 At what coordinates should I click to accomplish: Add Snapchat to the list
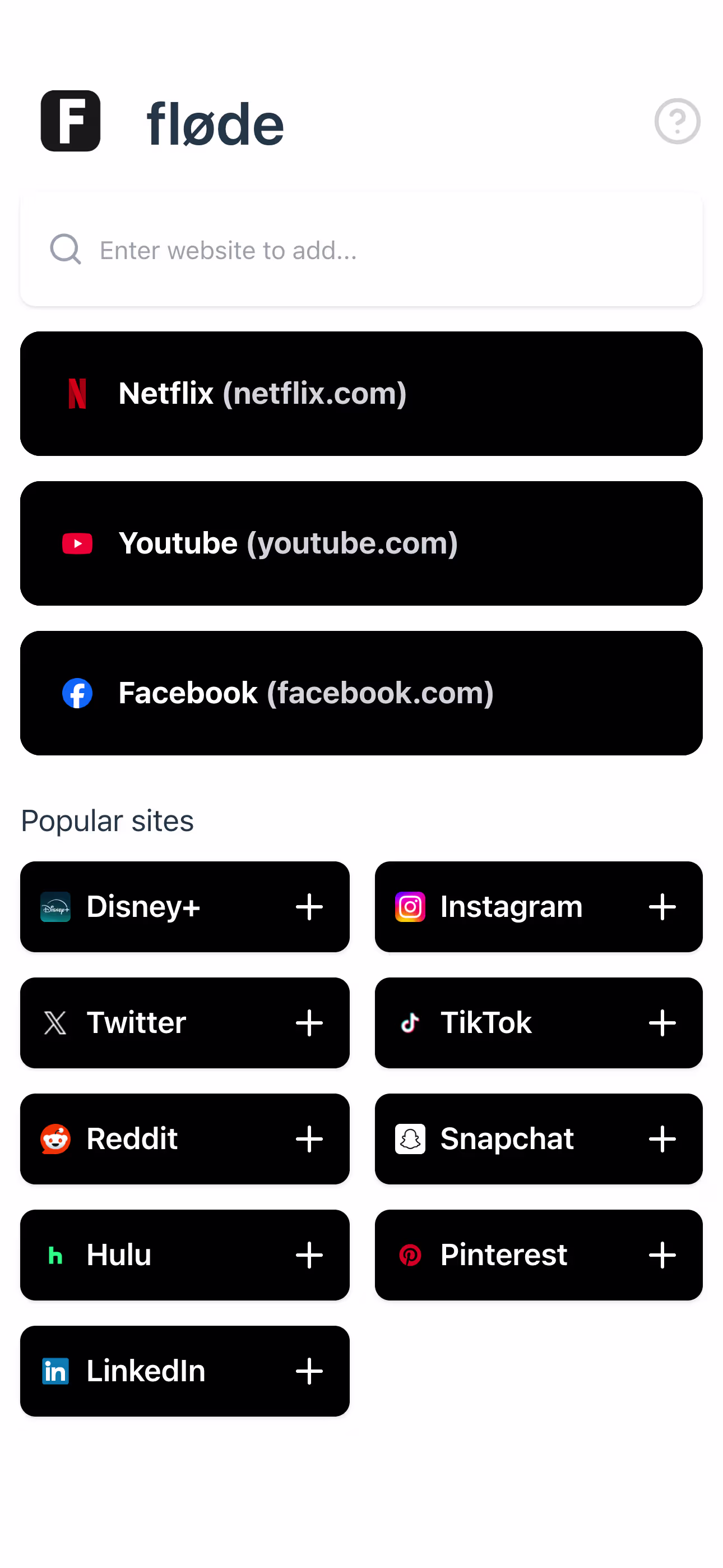point(662,1140)
